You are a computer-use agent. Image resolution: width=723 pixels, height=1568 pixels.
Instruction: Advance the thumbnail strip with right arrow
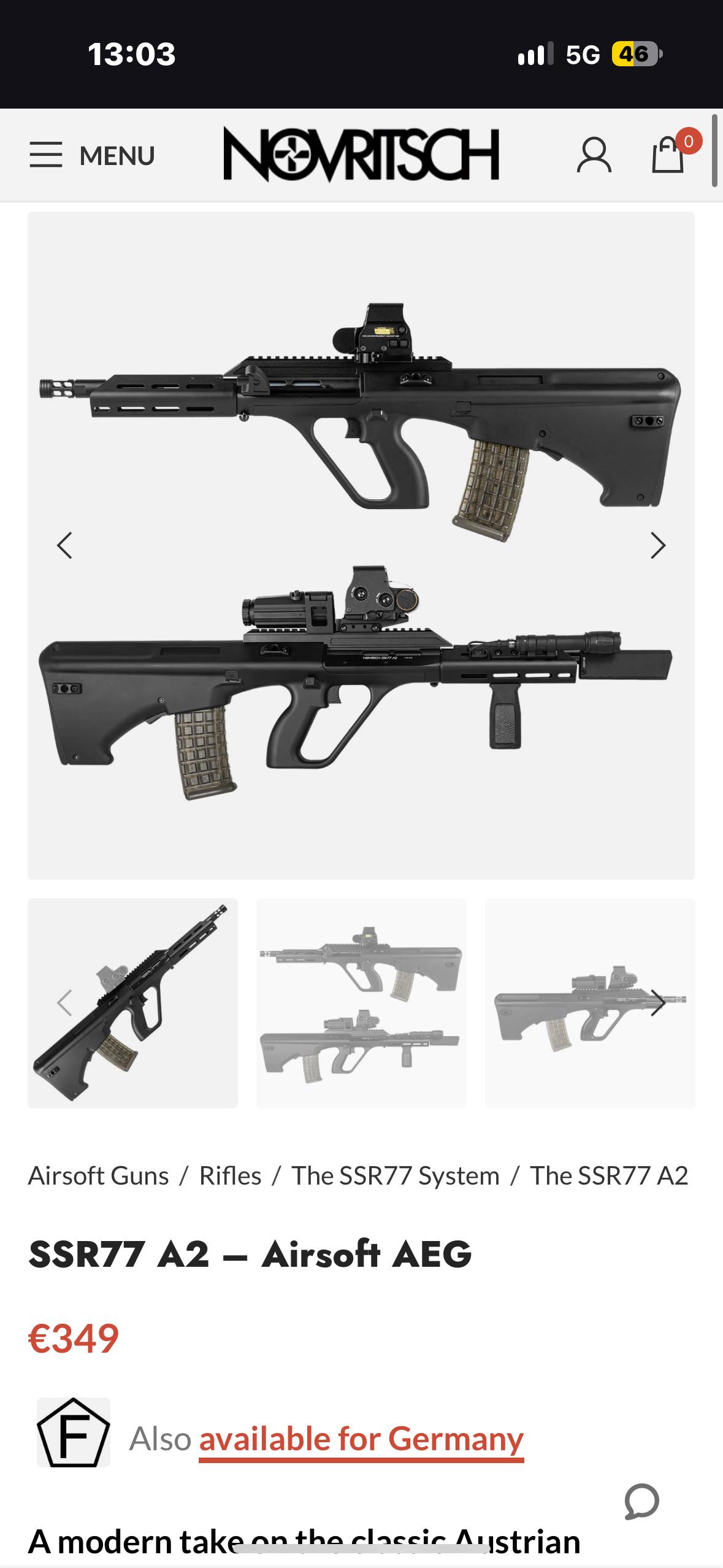coord(658,1003)
